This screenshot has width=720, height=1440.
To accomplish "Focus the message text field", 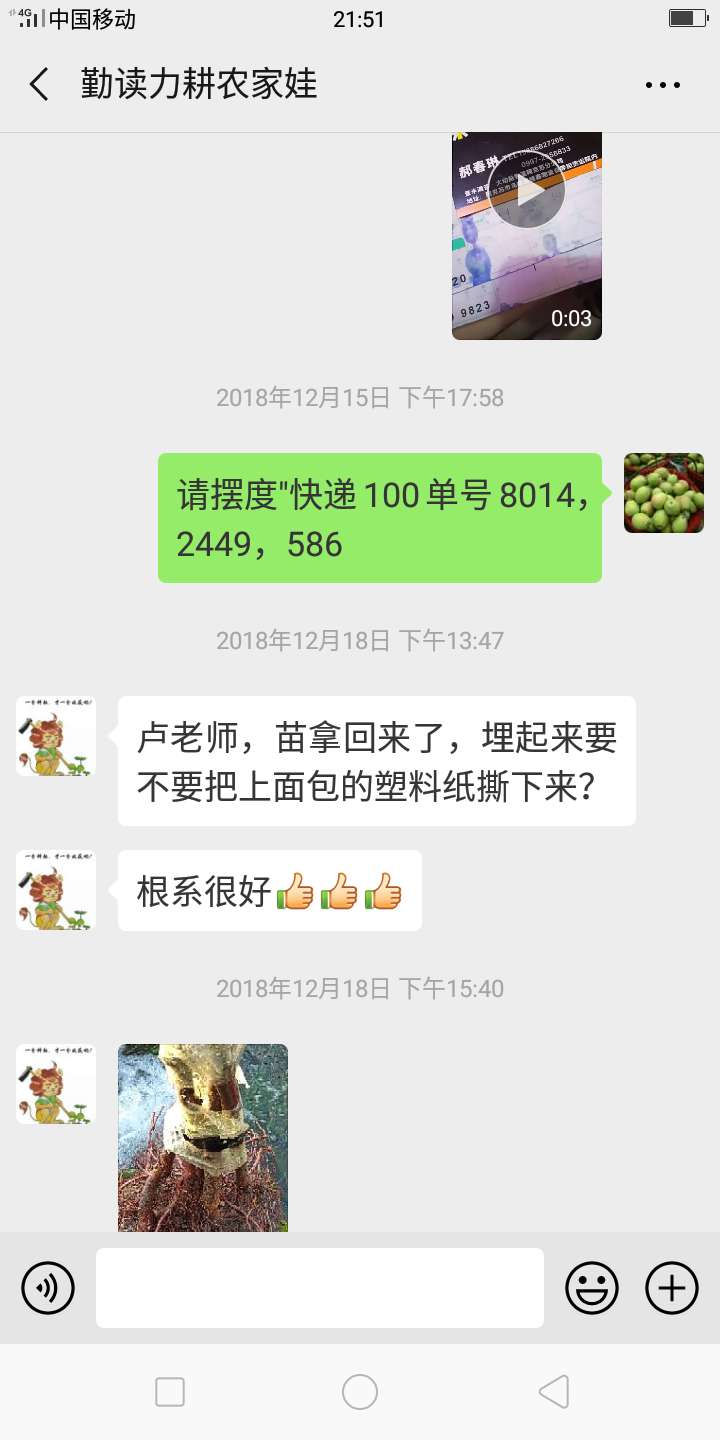I will click(x=320, y=1287).
